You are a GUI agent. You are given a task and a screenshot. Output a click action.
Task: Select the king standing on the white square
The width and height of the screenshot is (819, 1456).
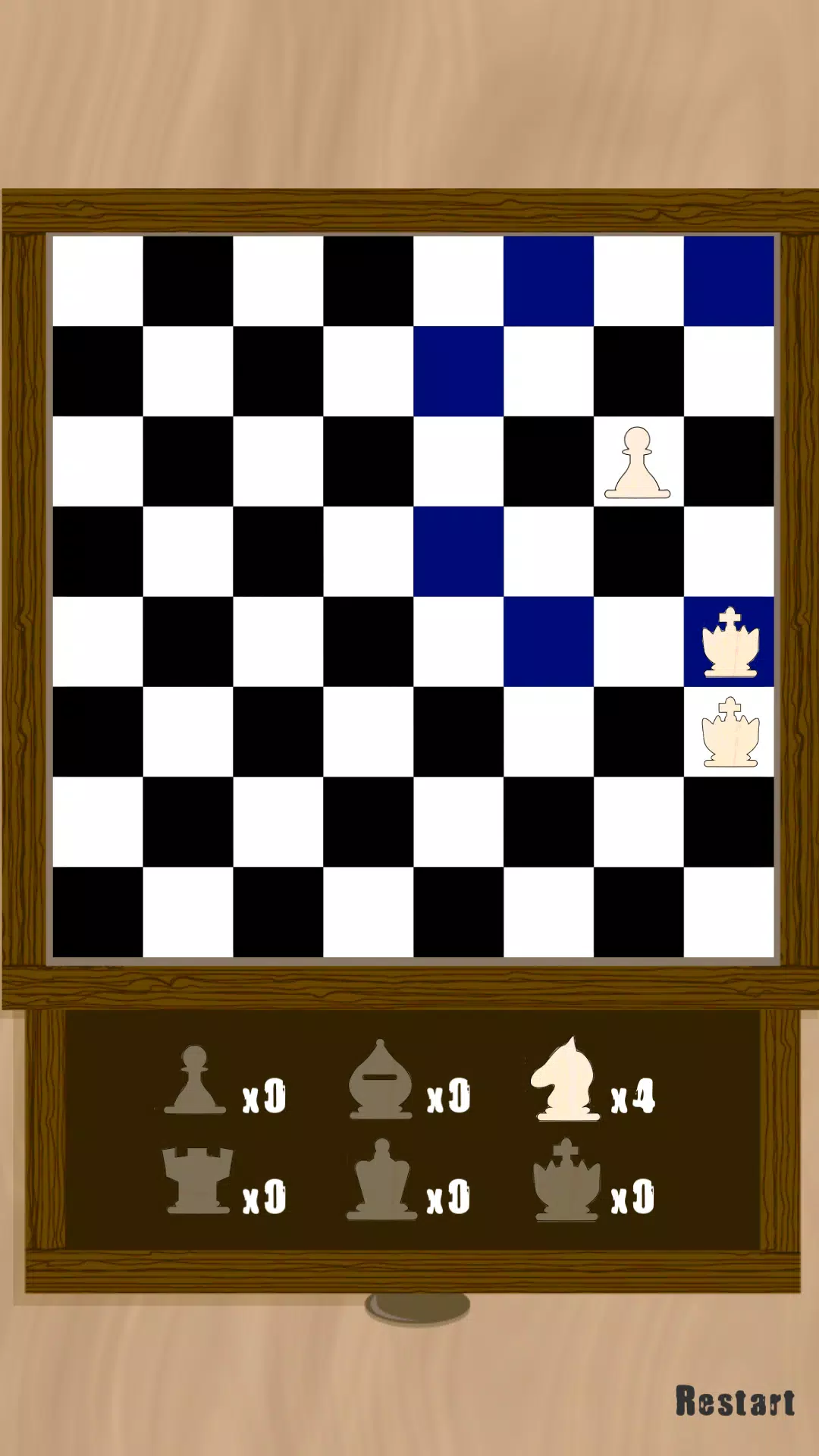730,733
